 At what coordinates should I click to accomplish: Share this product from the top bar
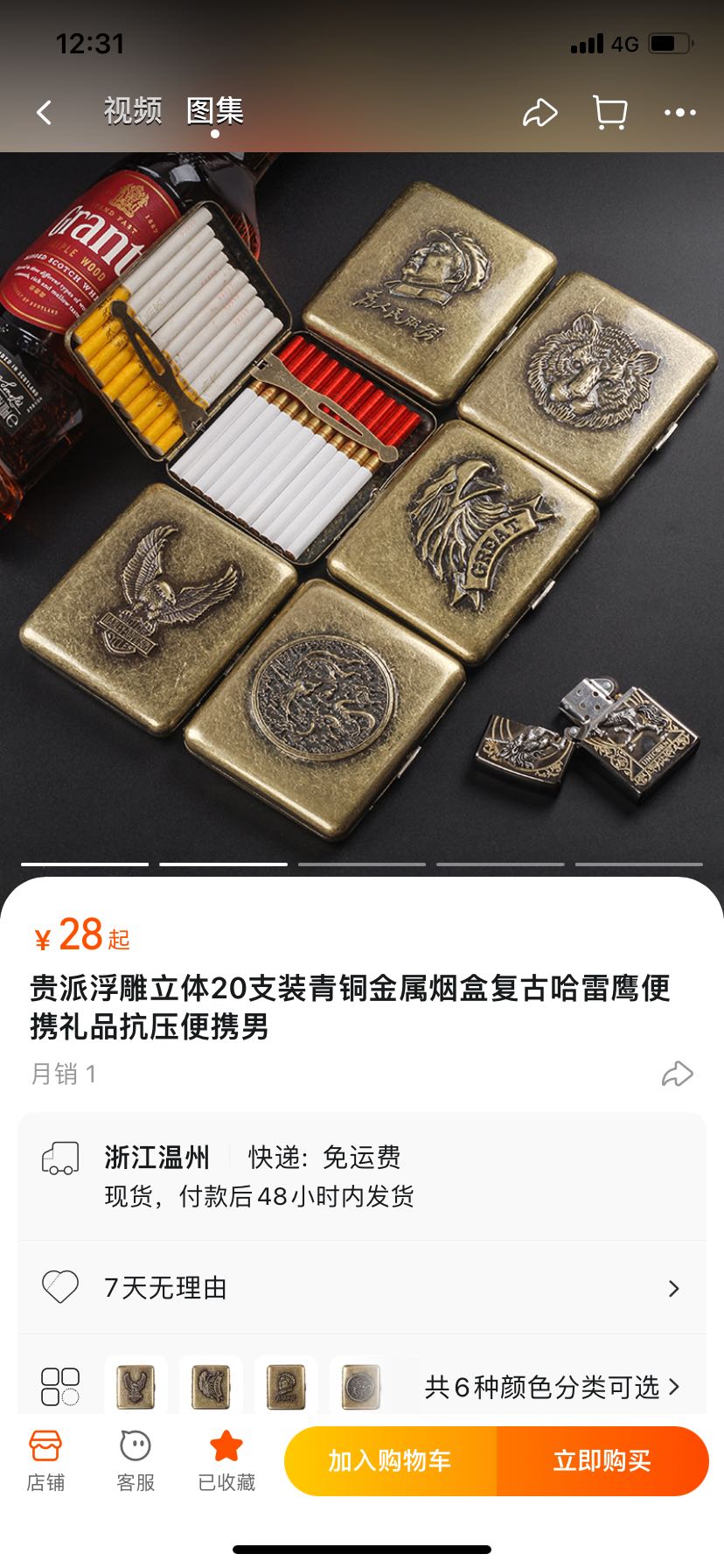(540, 112)
